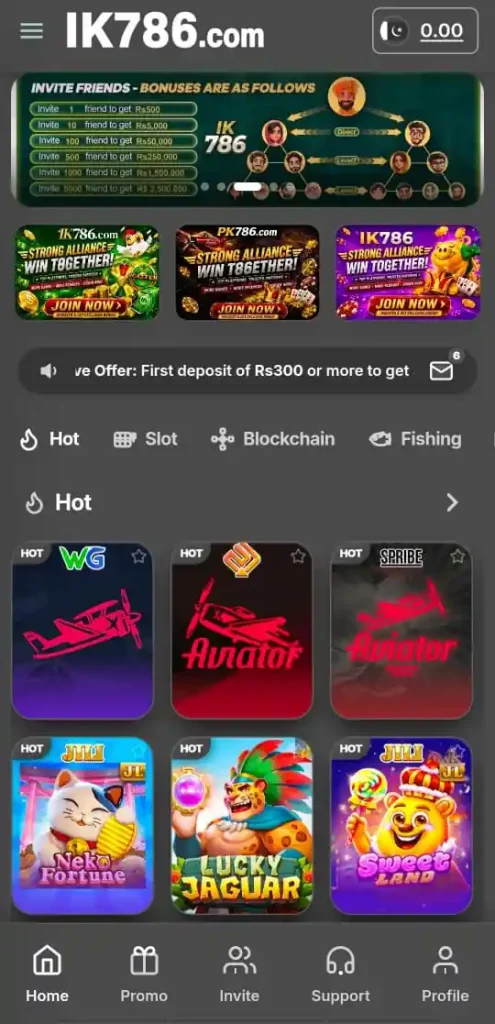Open the green IK786.com Join Now tile
Screen dimensions: 495x1024
click(87, 272)
